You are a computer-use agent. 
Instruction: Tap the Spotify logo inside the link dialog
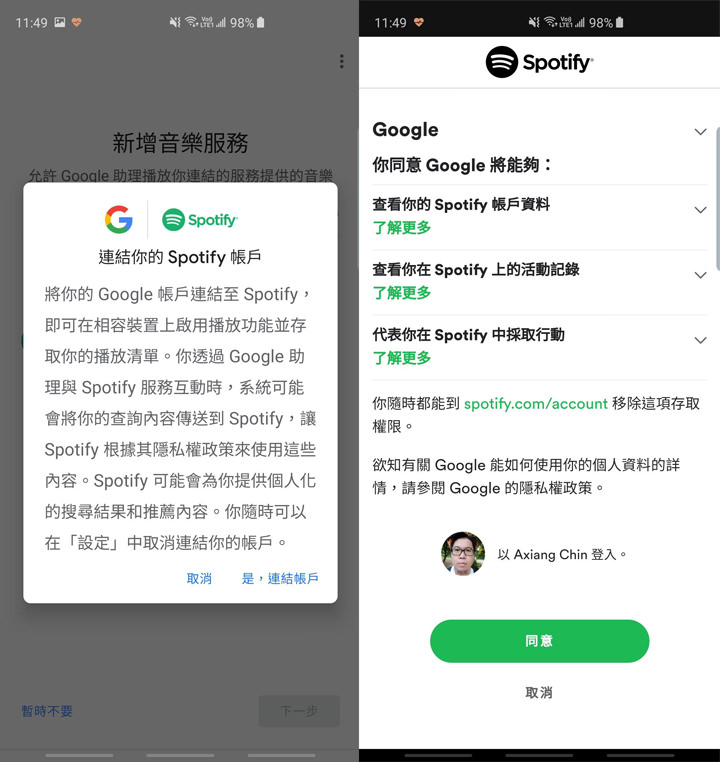pyautogui.click(x=199, y=219)
